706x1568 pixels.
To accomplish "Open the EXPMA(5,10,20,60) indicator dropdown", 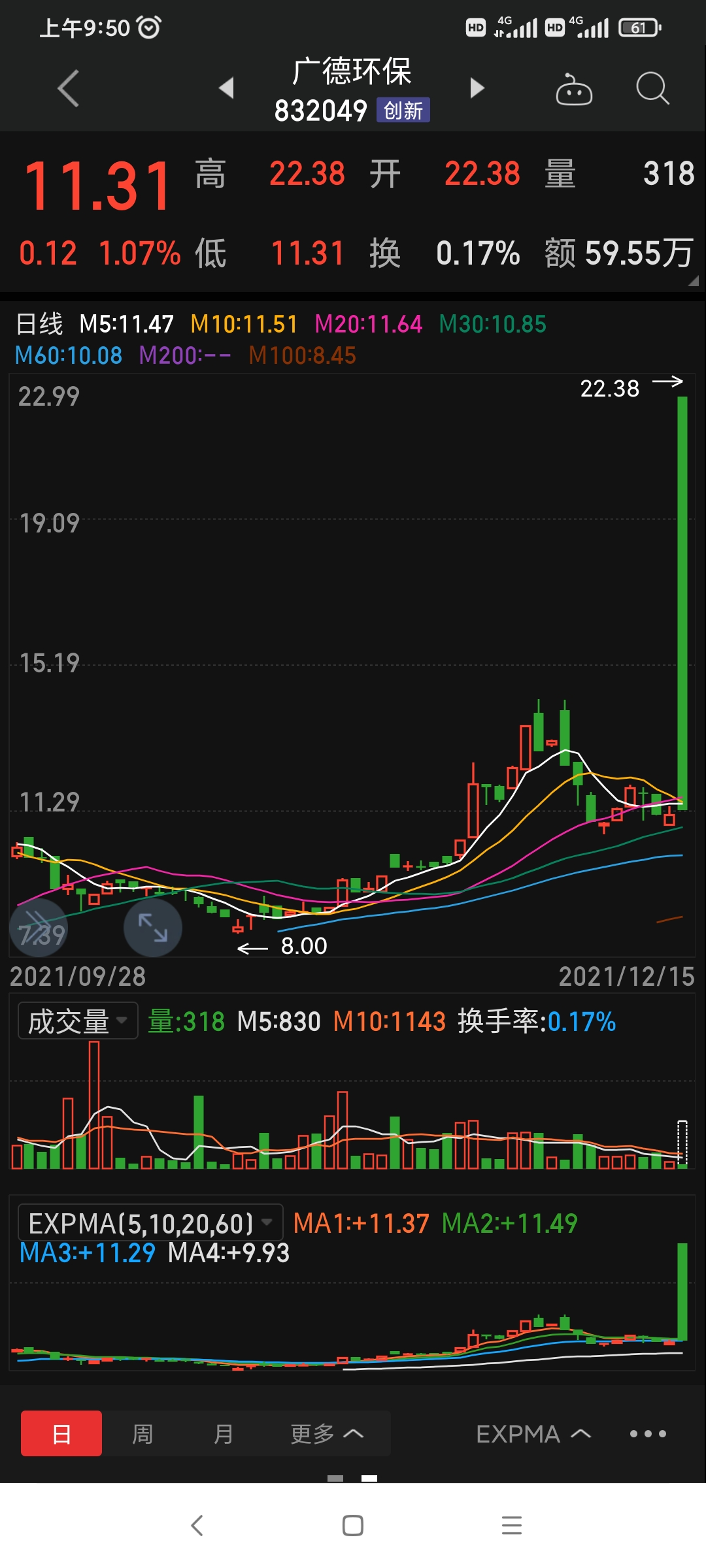I will 150,1223.
